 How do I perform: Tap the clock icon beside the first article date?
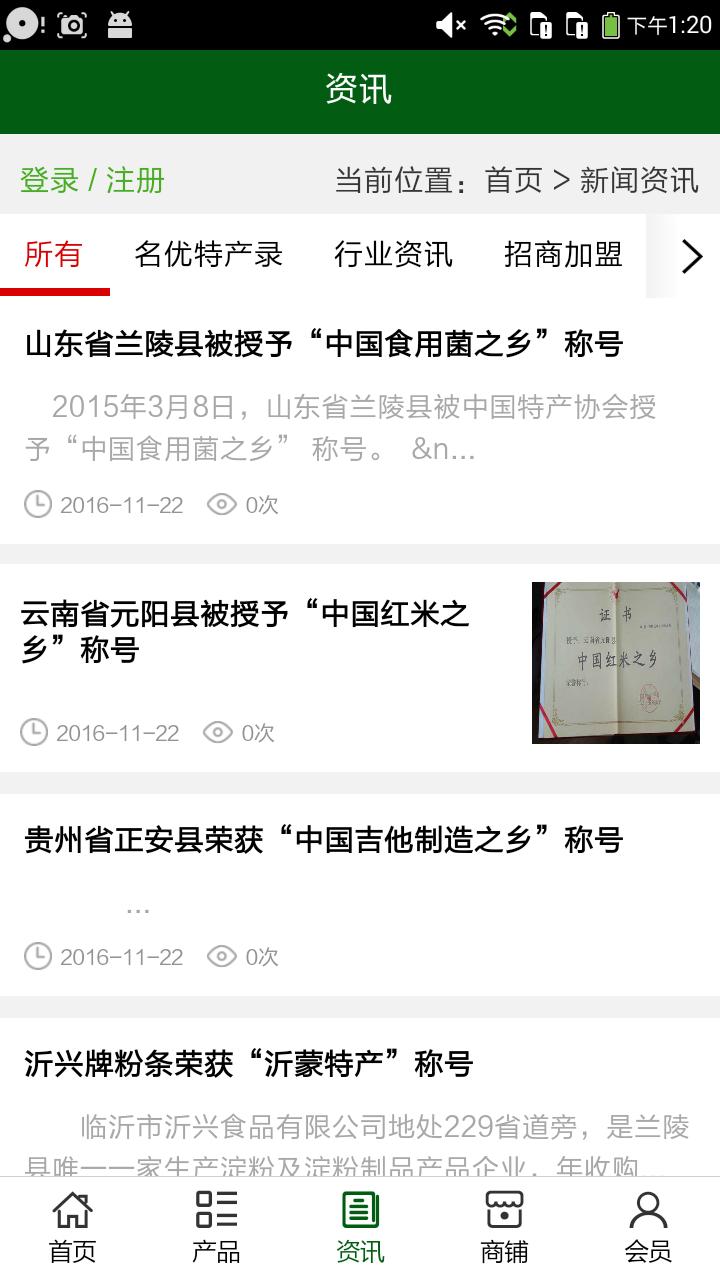(x=37, y=505)
